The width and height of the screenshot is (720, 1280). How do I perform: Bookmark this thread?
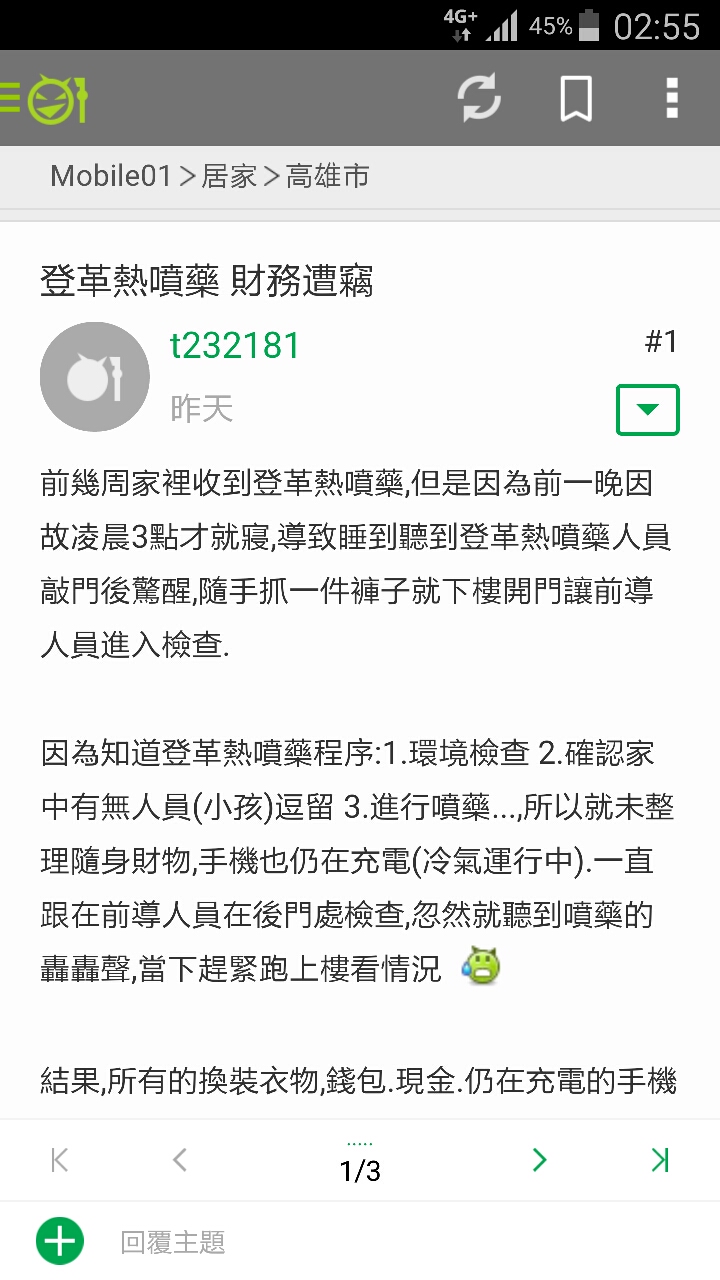pyautogui.click(x=575, y=98)
